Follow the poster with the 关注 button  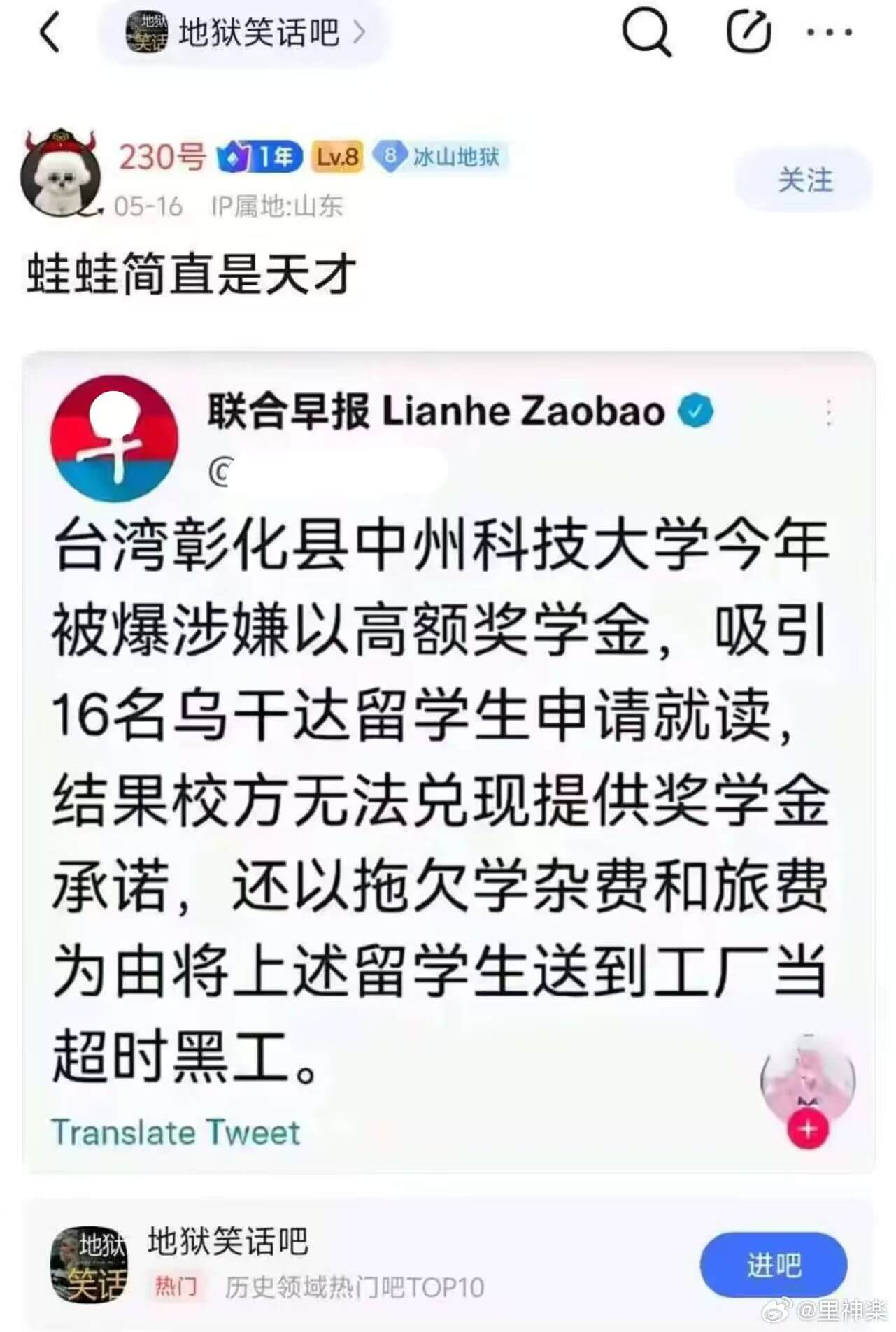[x=804, y=180]
